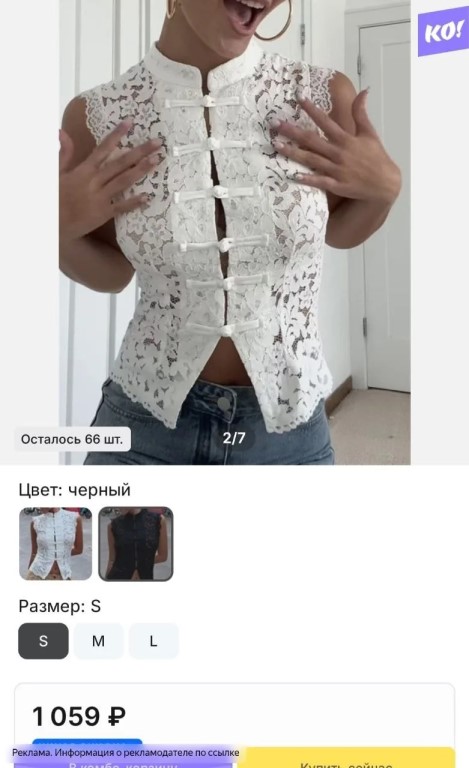Open the product photo gallery

[x=234, y=232]
